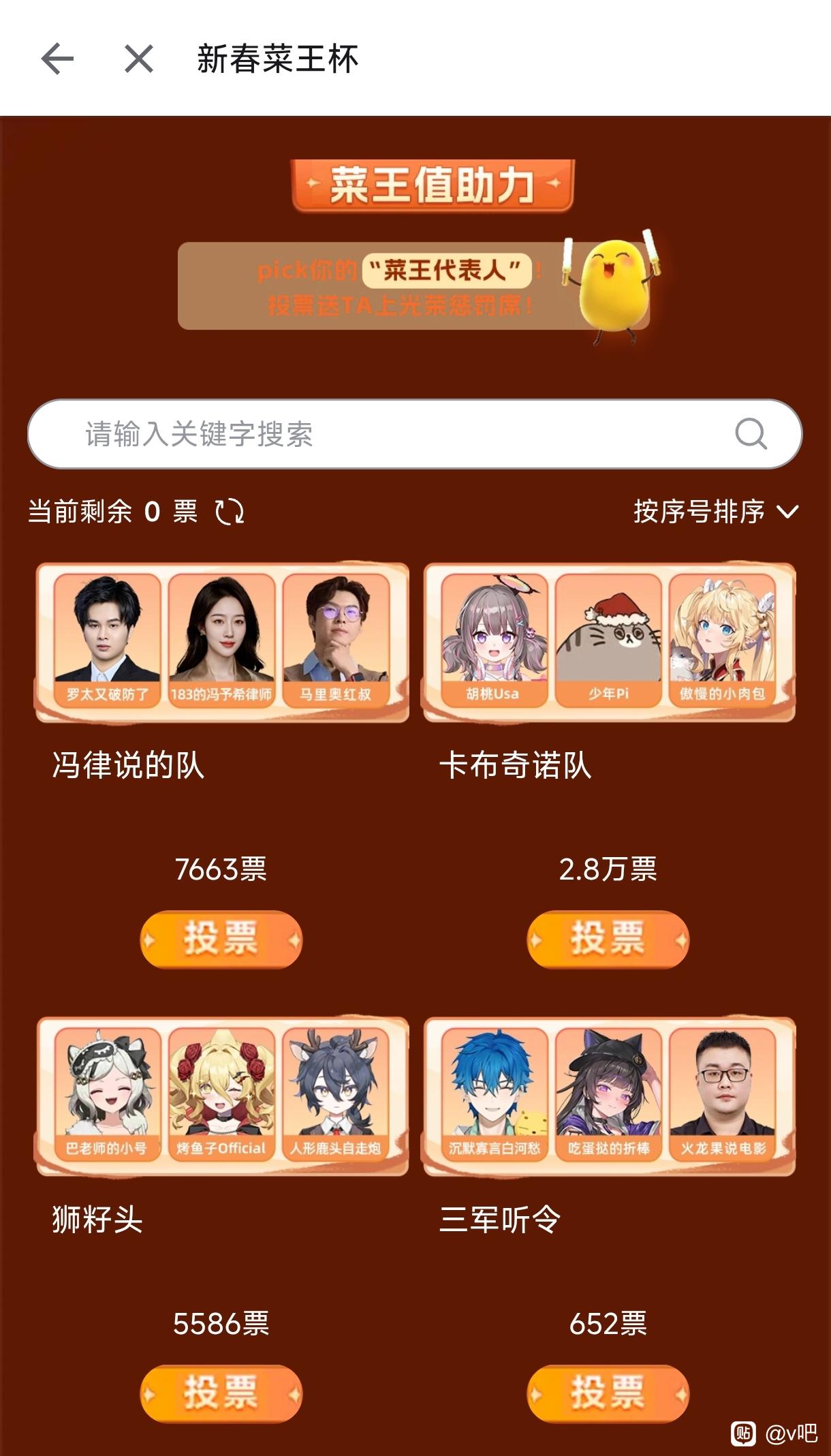Open the 冯律说的队 team card

[222, 642]
